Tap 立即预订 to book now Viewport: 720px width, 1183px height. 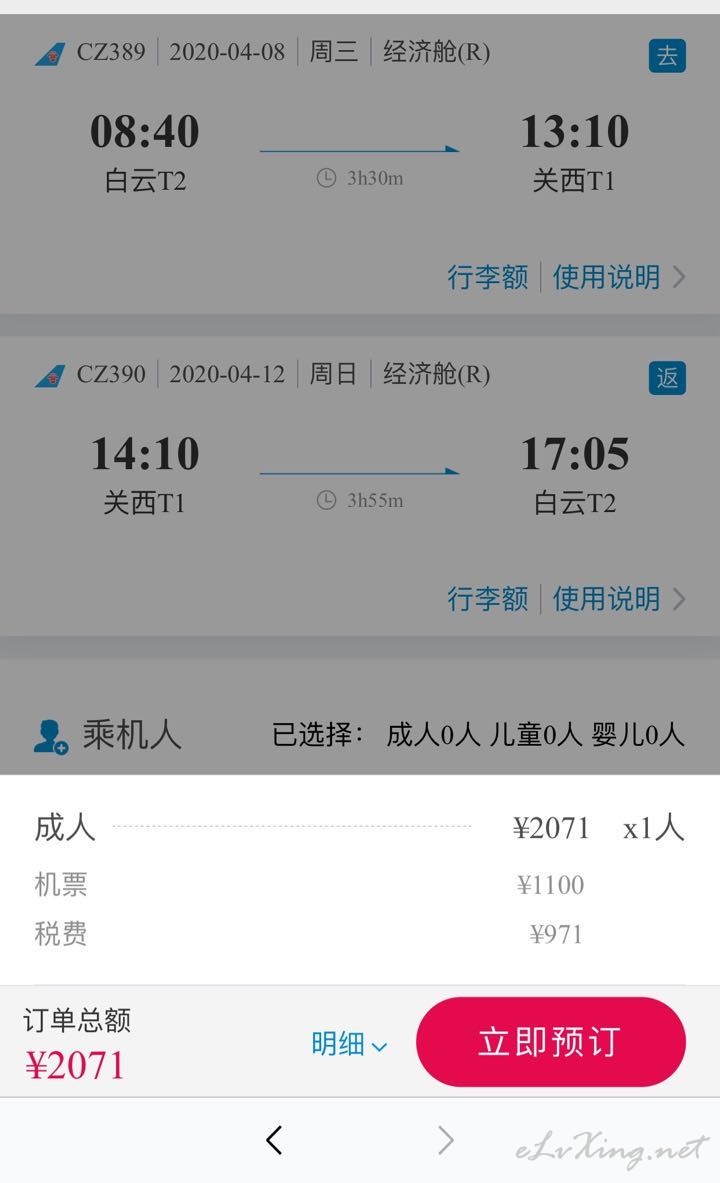pyautogui.click(x=550, y=1041)
